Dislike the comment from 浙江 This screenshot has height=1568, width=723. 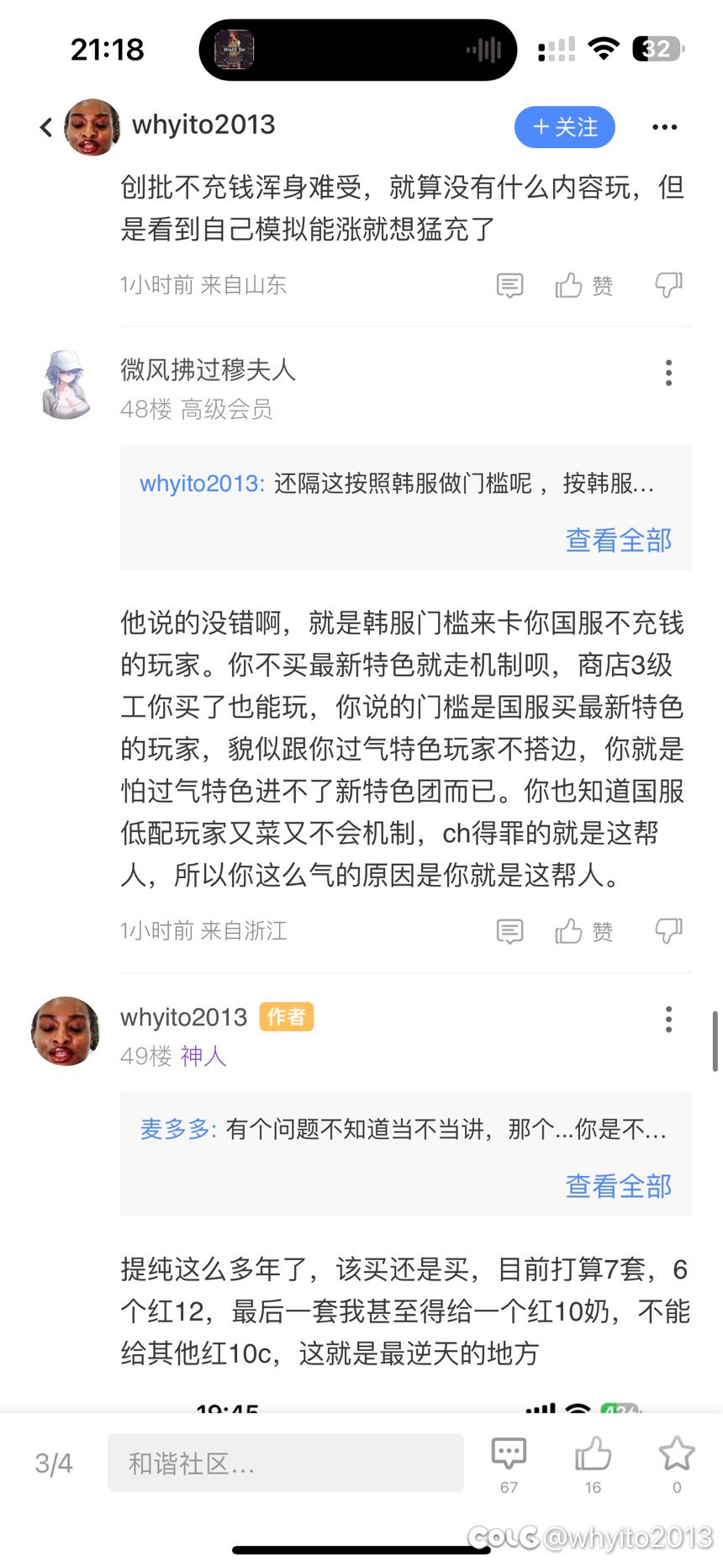668,931
